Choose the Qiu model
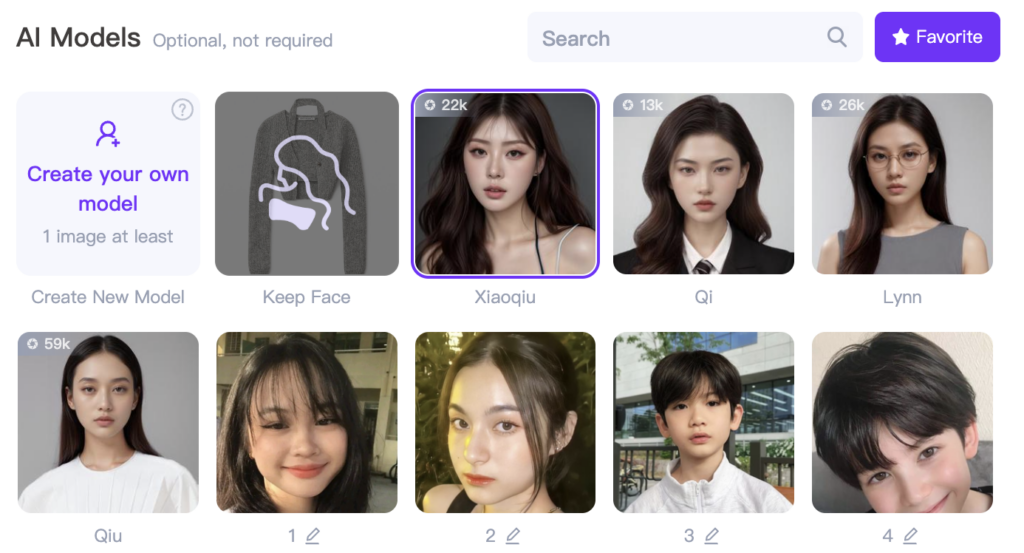Image resolution: width=1024 pixels, height=553 pixels. click(x=108, y=422)
